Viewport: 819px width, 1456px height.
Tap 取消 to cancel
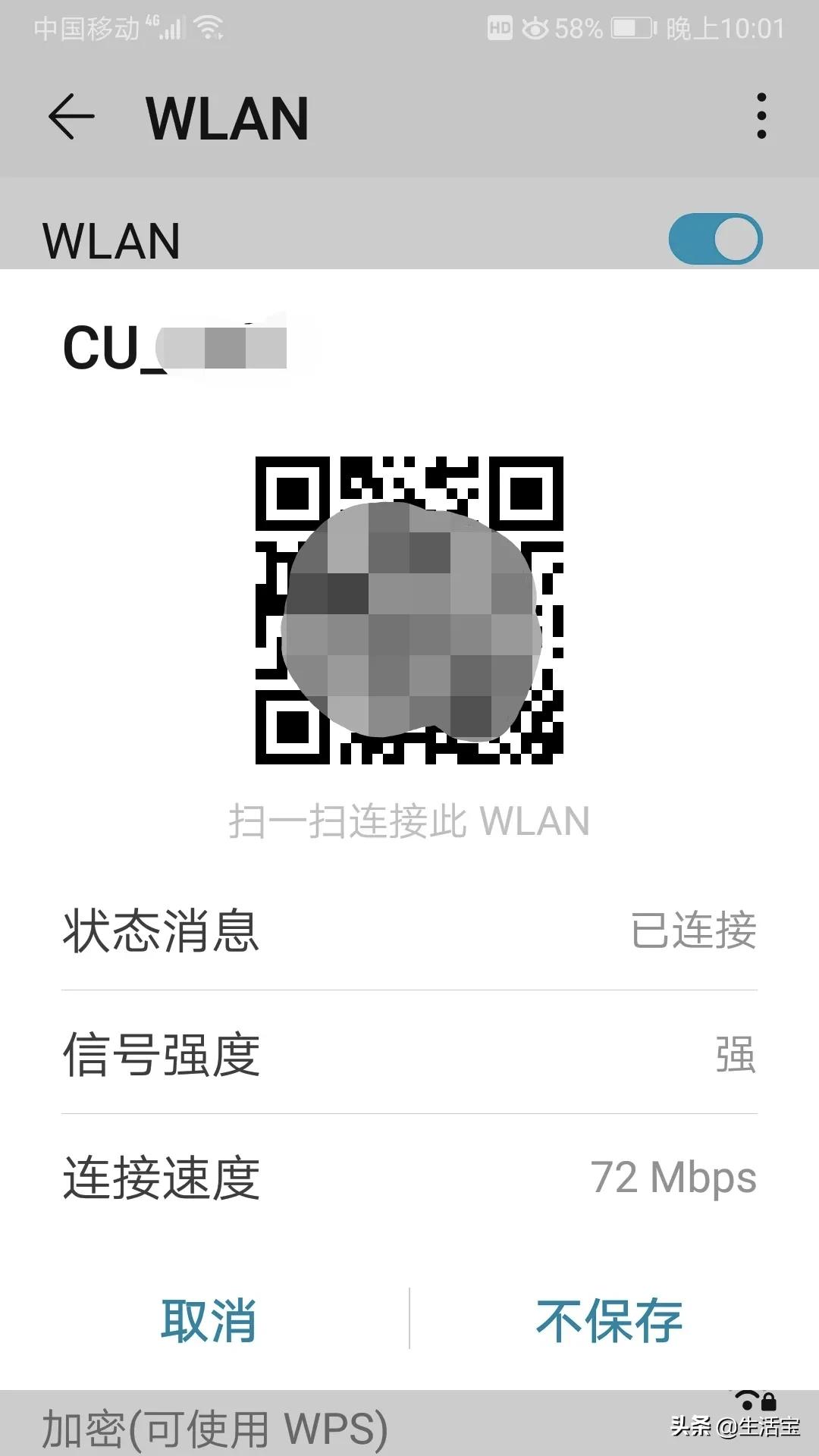[x=208, y=1319]
